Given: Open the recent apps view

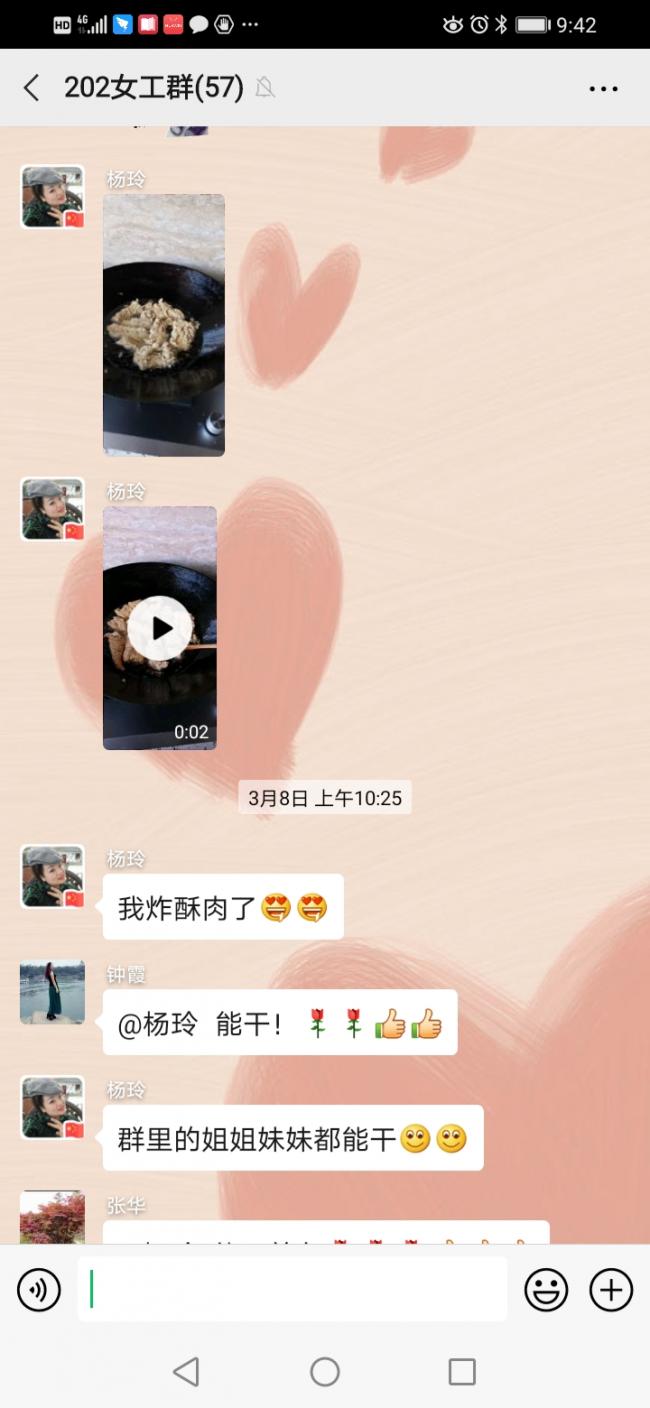Looking at the screenshot, I should tap(461, 1371).
